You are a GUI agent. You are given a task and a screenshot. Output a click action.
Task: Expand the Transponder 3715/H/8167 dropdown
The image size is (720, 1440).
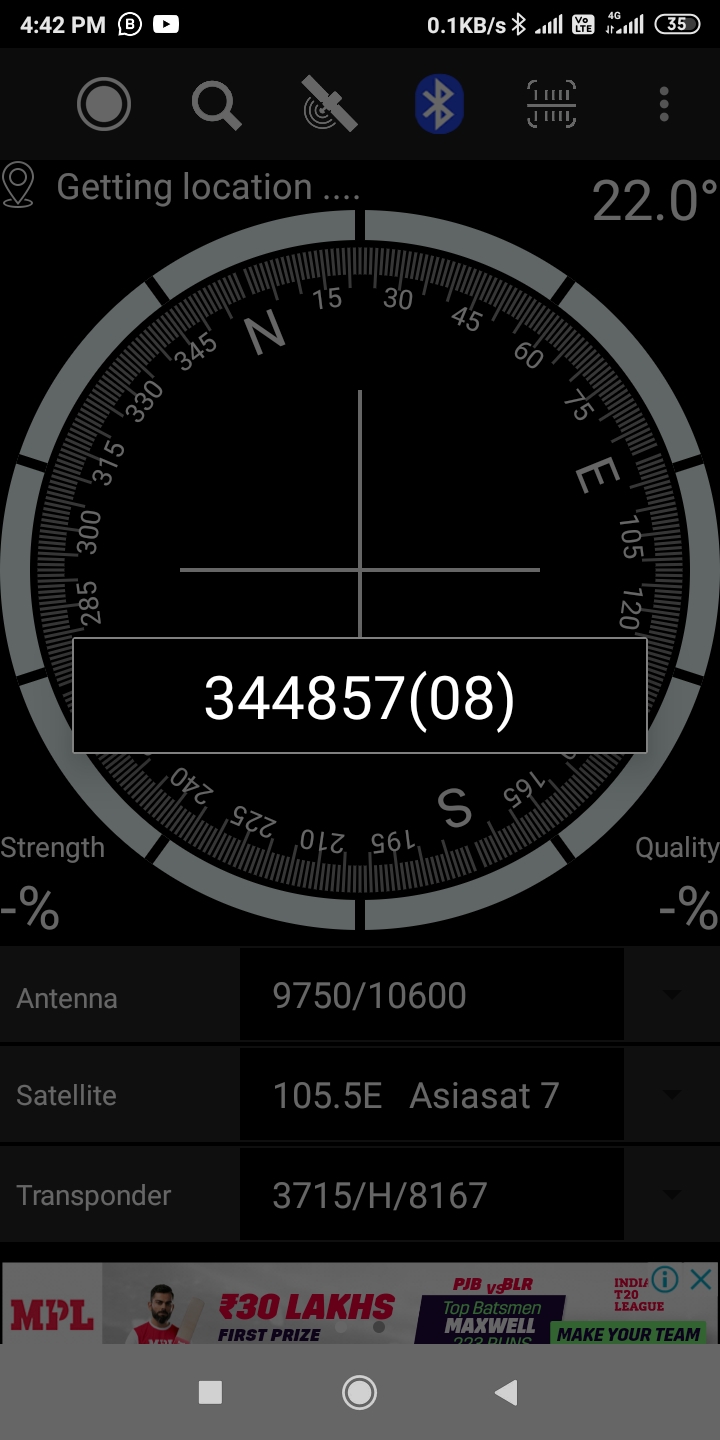(672, 1195)
